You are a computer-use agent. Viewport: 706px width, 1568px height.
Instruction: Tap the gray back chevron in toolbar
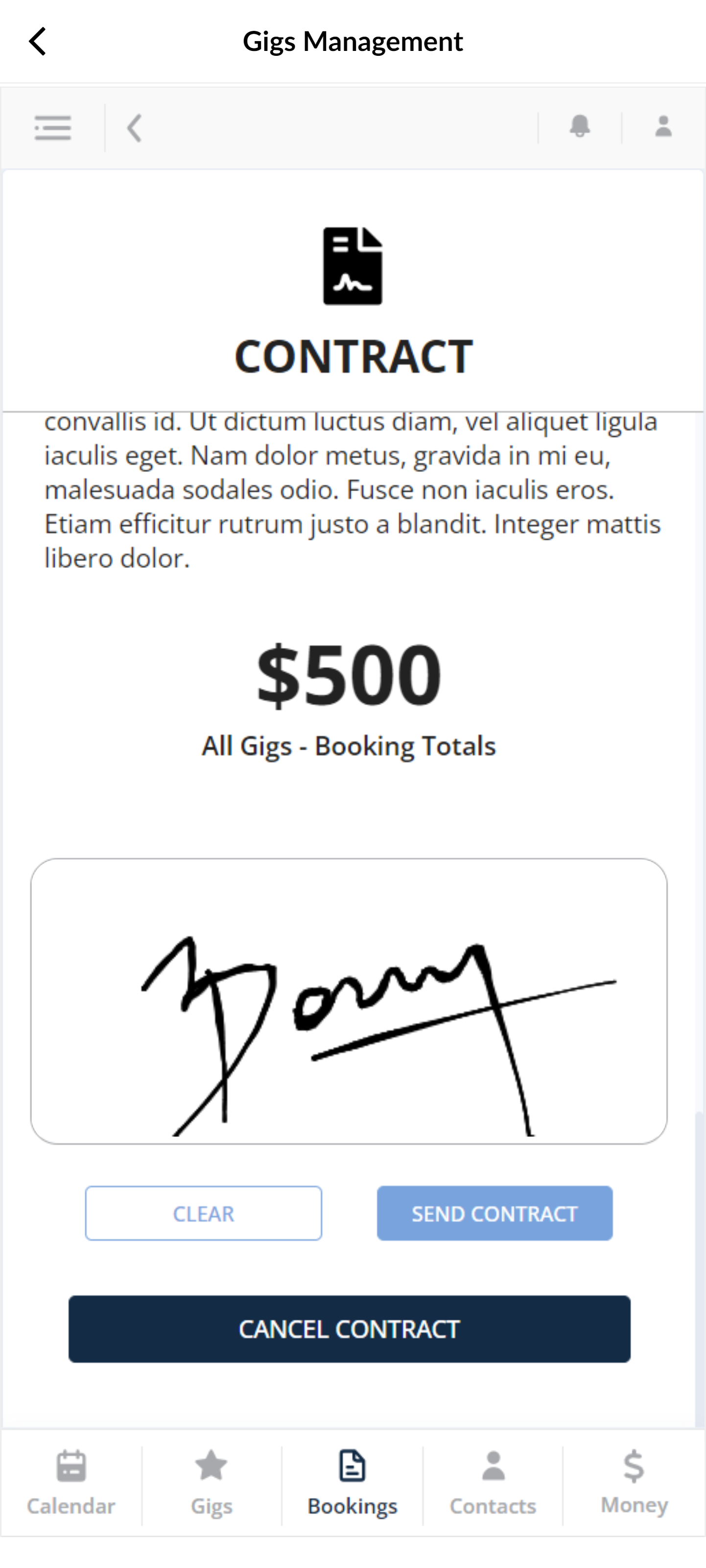pos(135,128)
